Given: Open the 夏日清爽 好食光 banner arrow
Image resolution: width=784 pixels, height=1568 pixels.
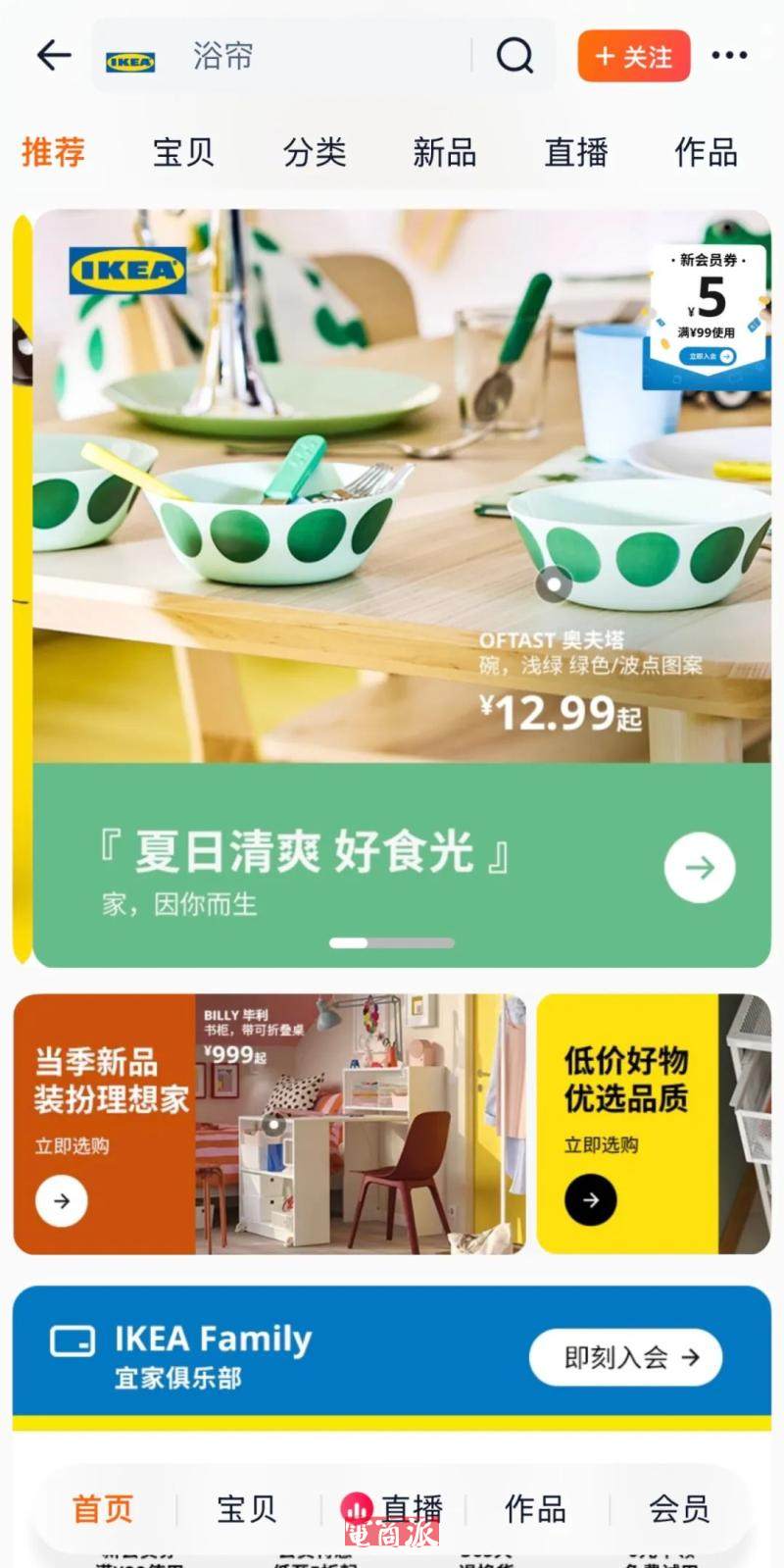Looking at the screenshot, I should [699, 867].
